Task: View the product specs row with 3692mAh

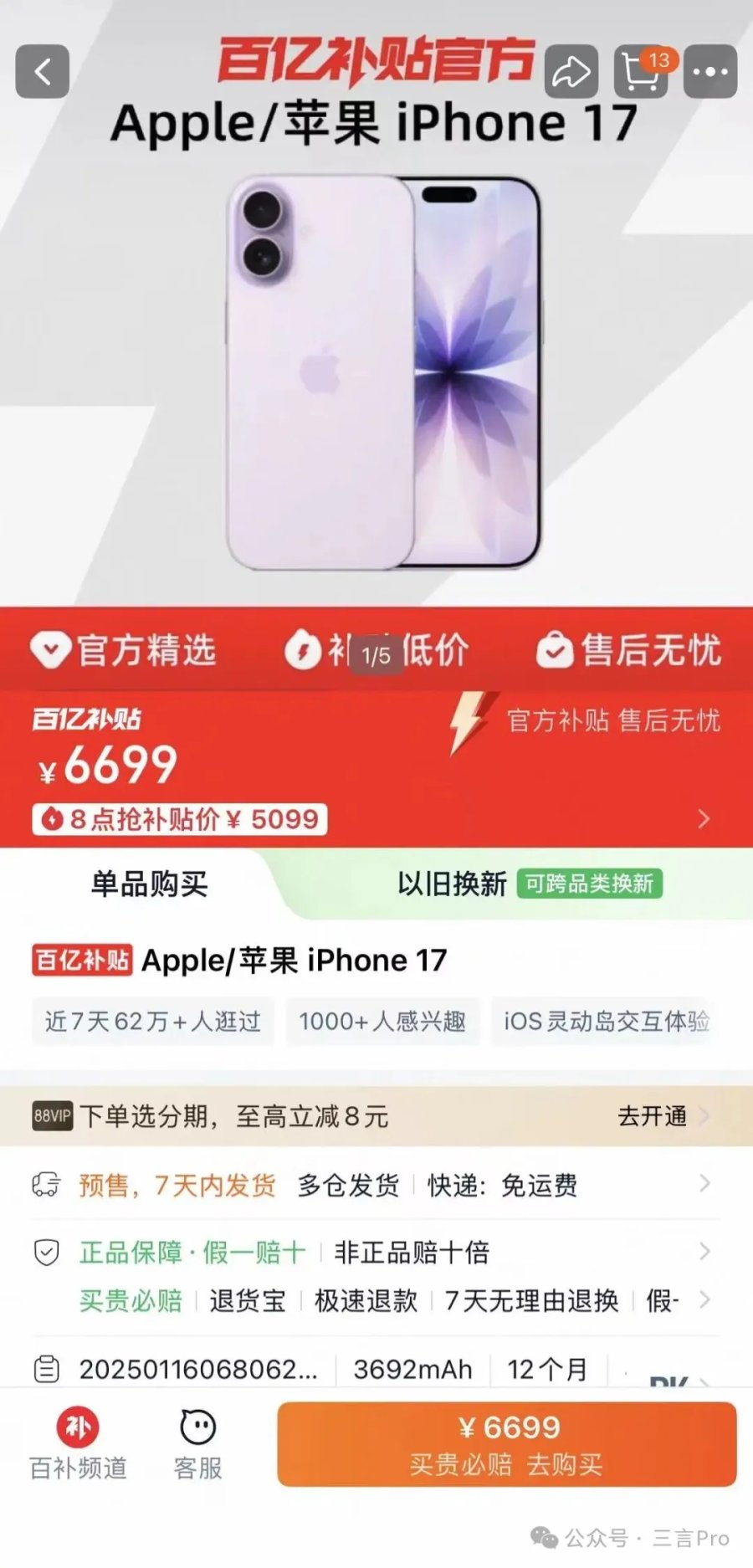Action: (376, 1370)
